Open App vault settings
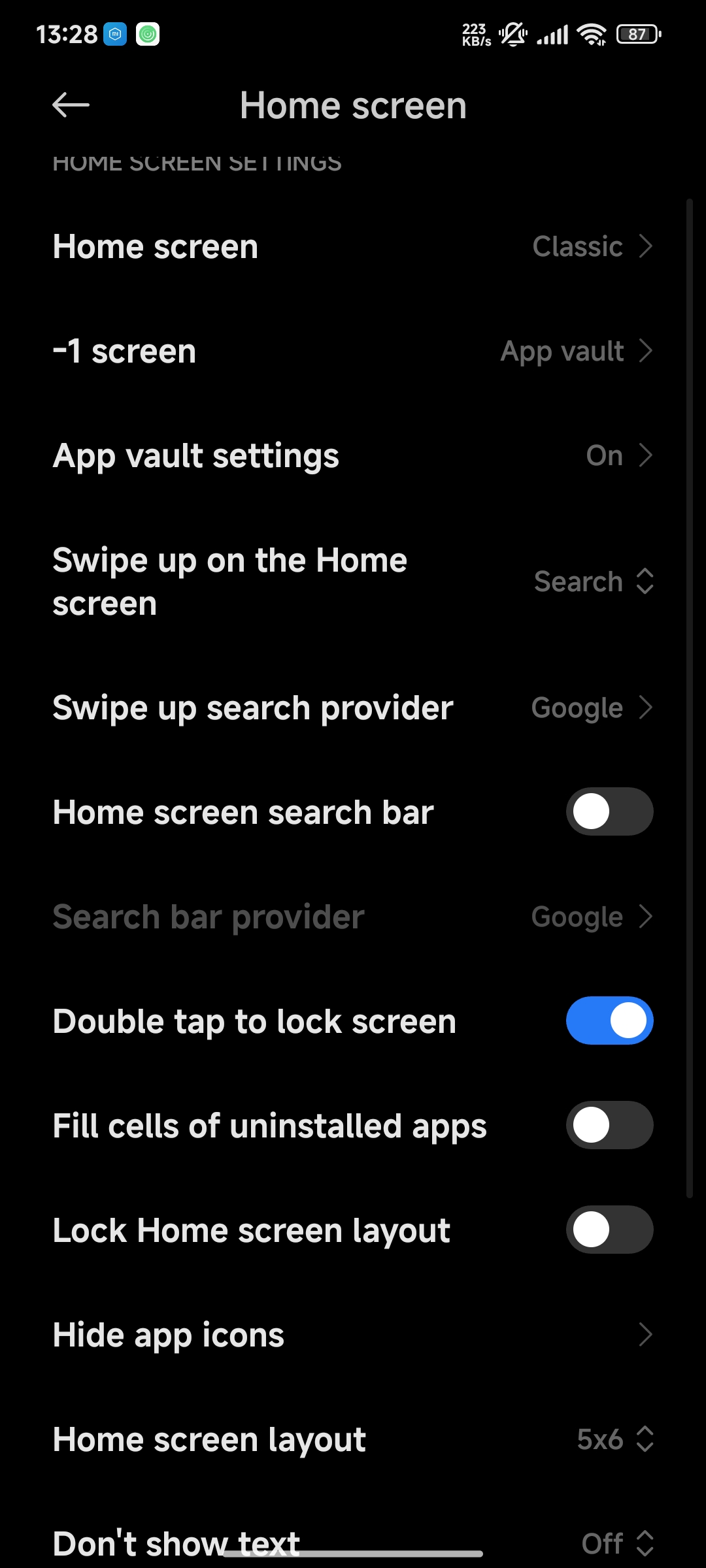The width and height of the screenshot is (706, 1568). point(353,455)
